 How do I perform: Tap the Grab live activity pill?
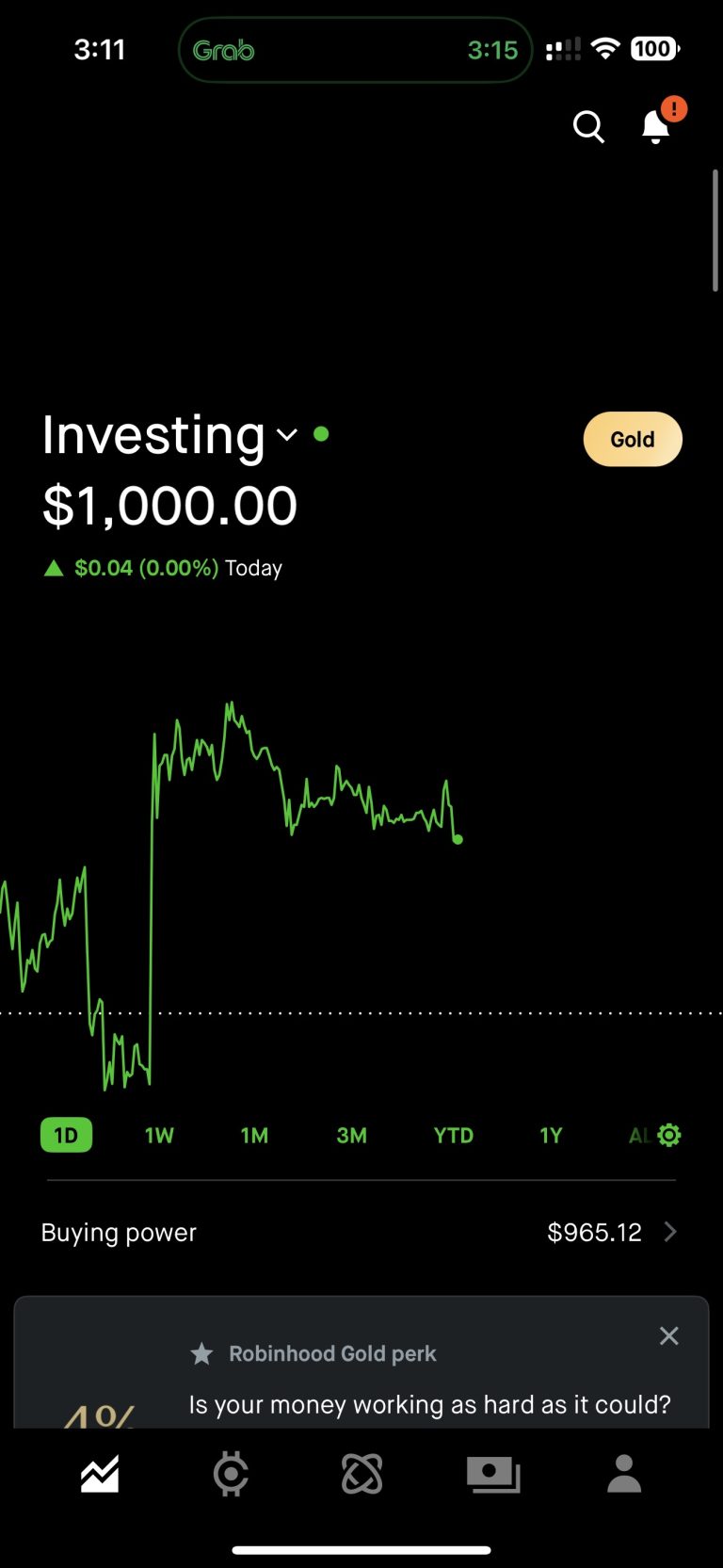(356, 50)
